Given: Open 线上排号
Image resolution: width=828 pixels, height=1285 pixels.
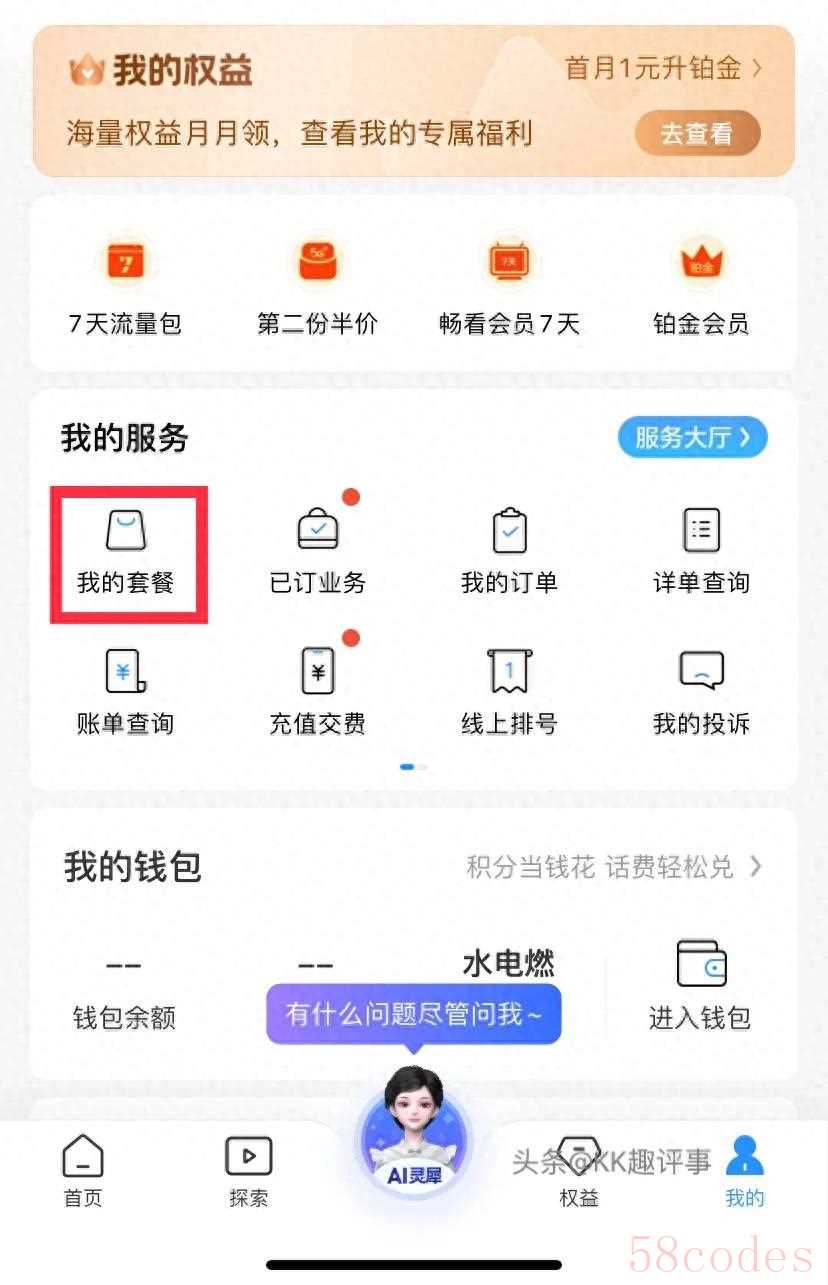Looking at the screenshot, I should coord(509,691).
